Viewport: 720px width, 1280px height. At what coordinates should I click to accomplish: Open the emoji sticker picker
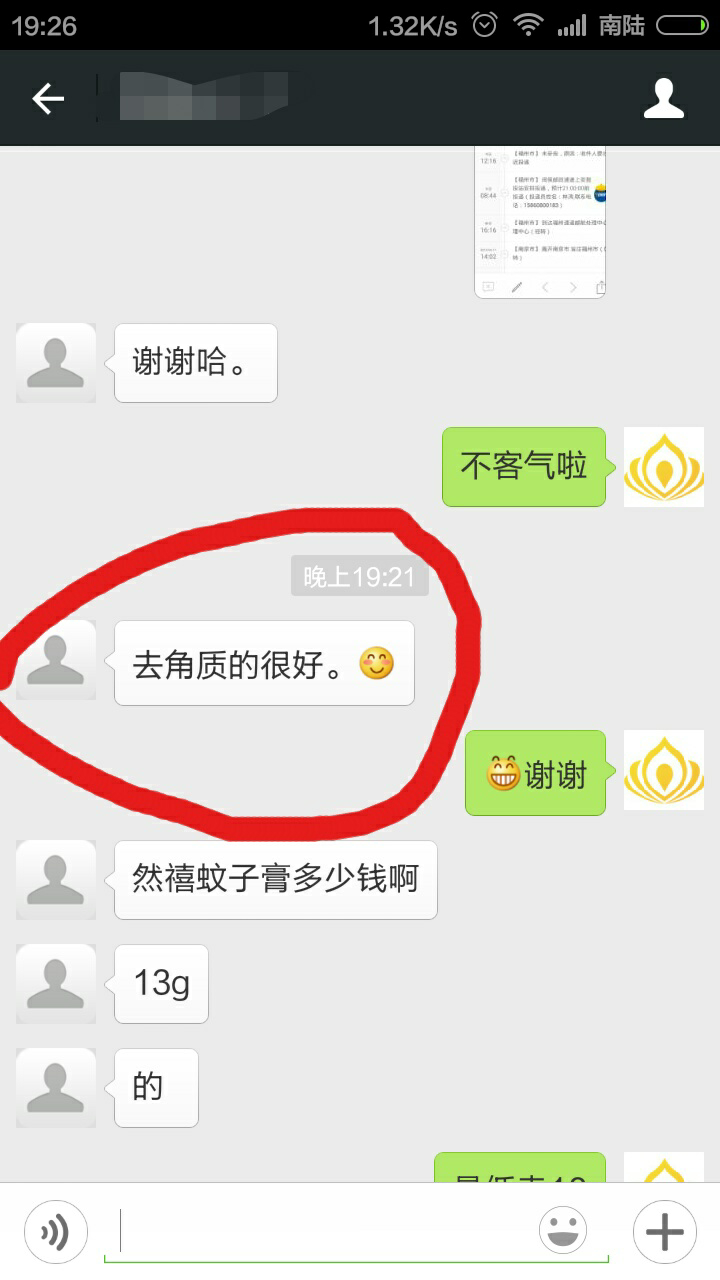(x=563, y=1230)
